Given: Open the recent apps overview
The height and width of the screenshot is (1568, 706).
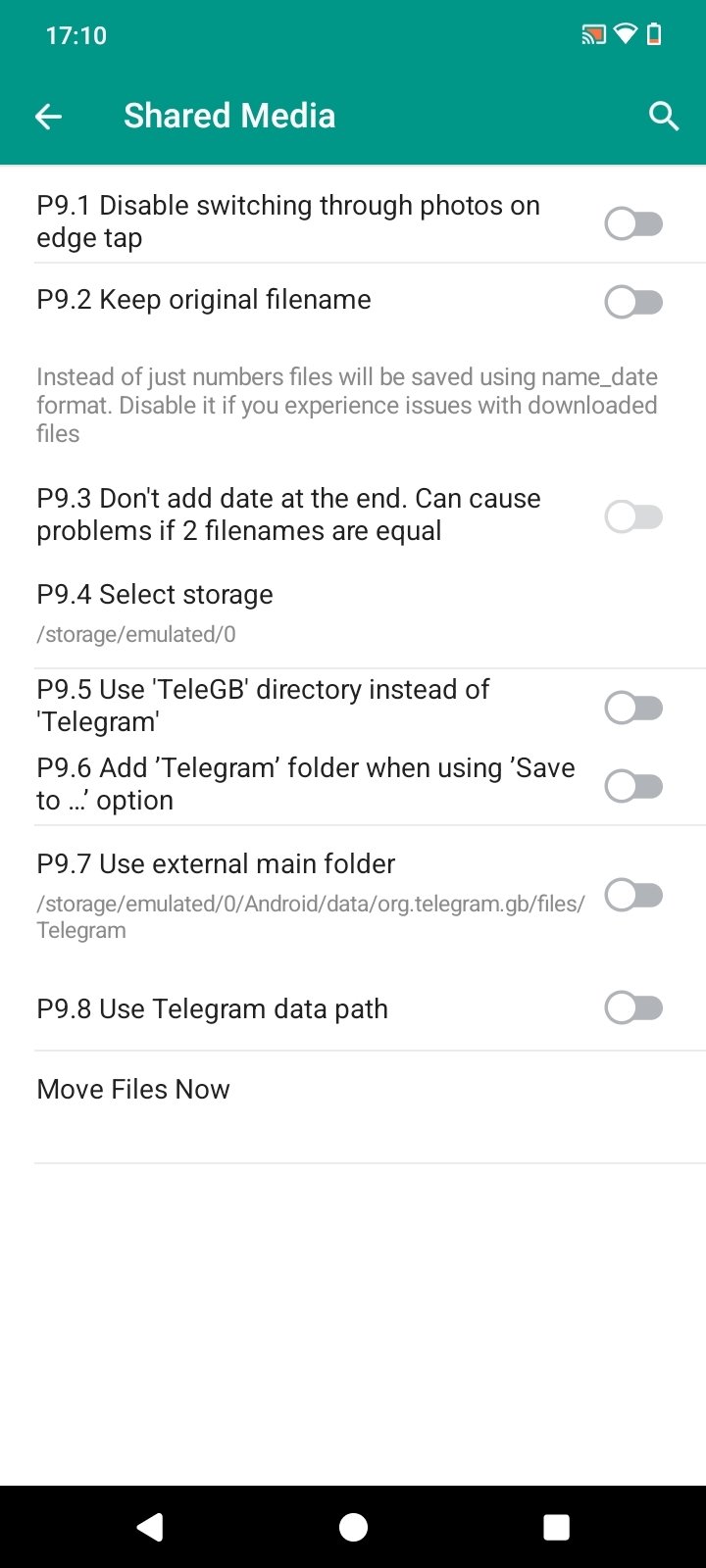Looking at the screenshot, I should pyautogui.click(x=556, y=1527).
